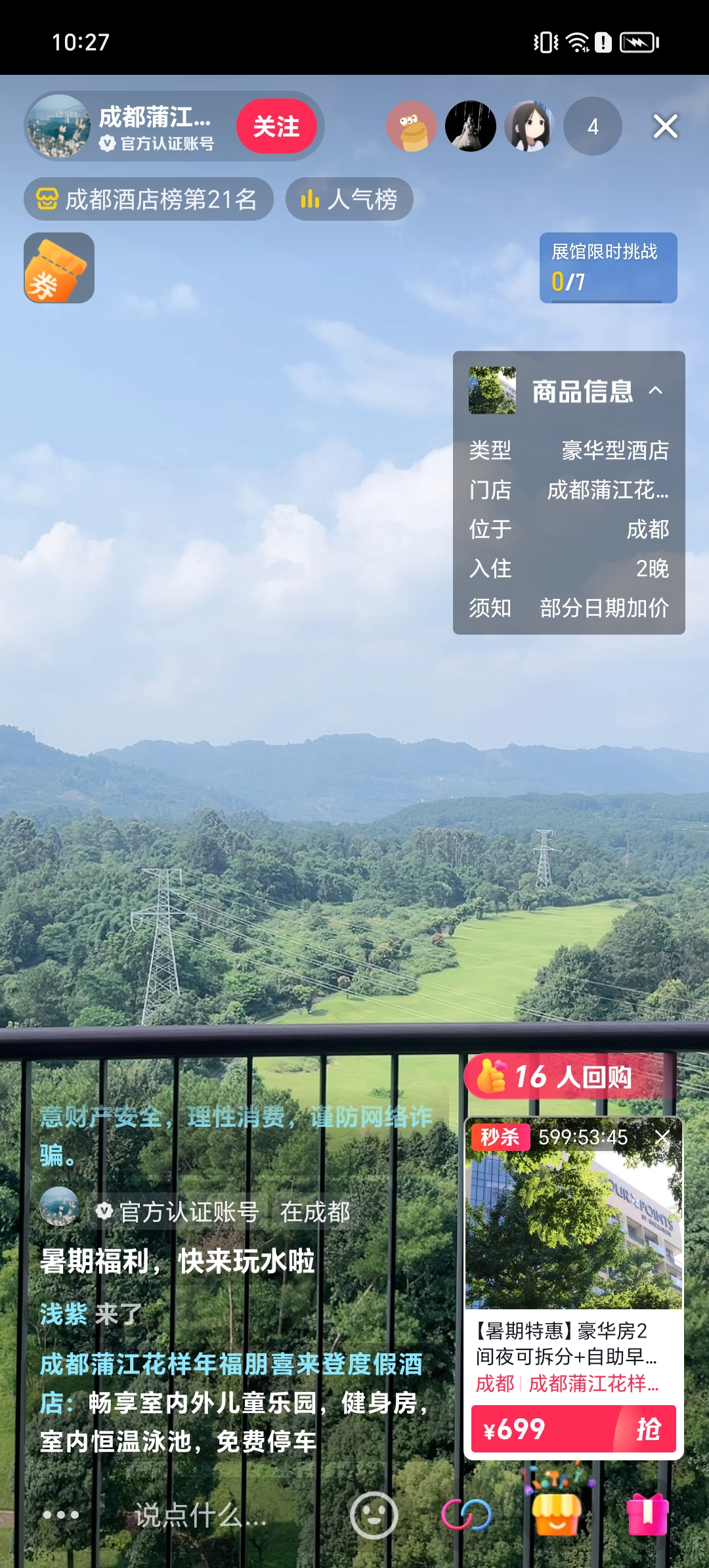
Task: Open the first viewer avatar at top
Action: point(412,126)
